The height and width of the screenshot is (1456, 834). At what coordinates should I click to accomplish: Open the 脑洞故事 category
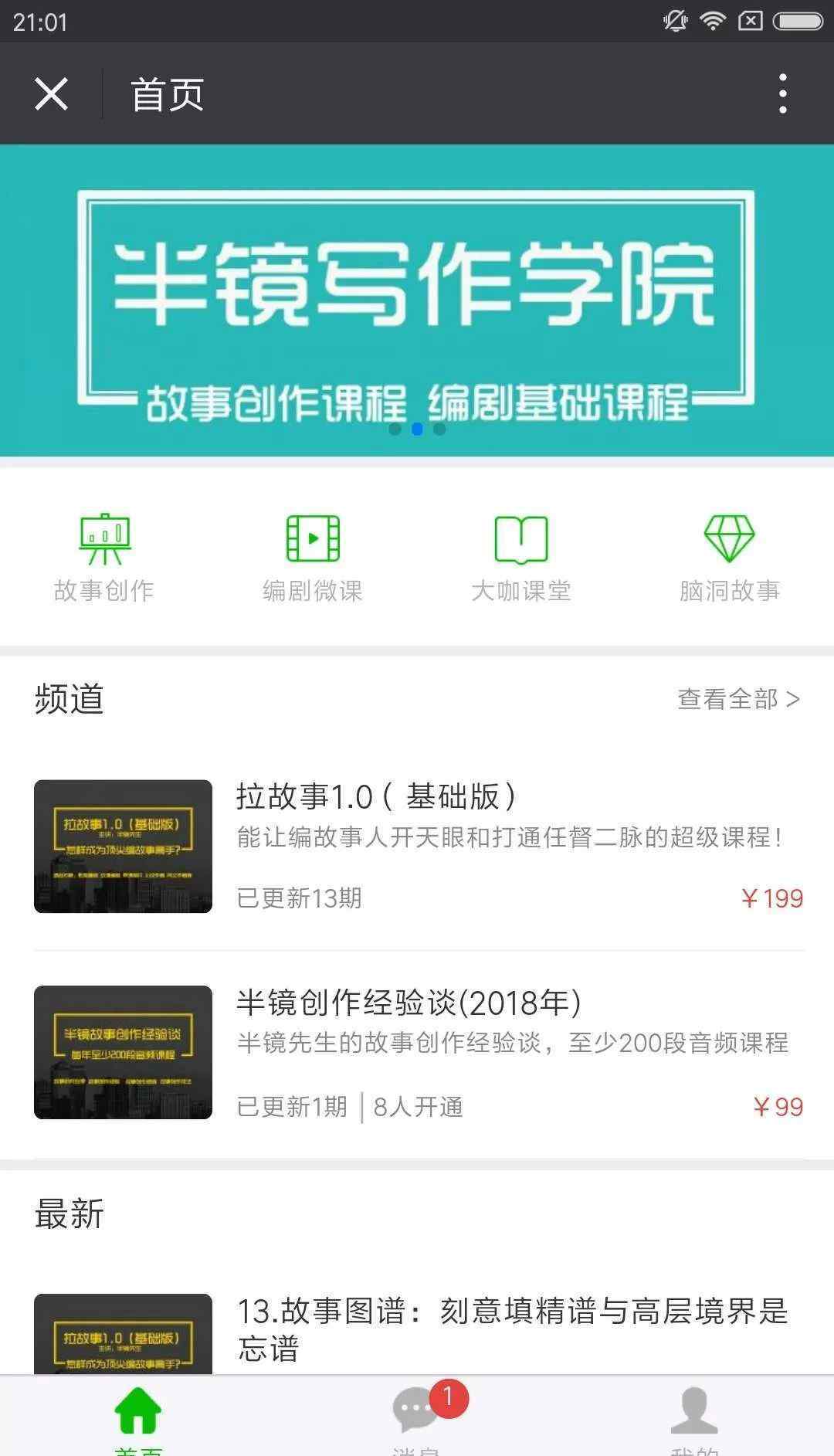pos(729,558)
